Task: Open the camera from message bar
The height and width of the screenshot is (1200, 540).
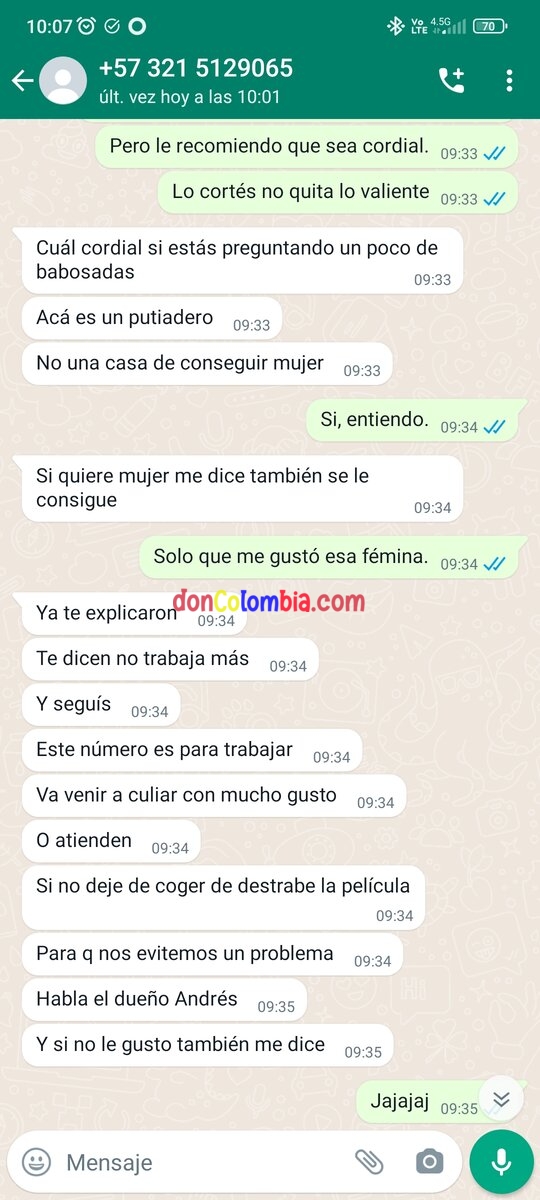Action: coord(430,1162)
